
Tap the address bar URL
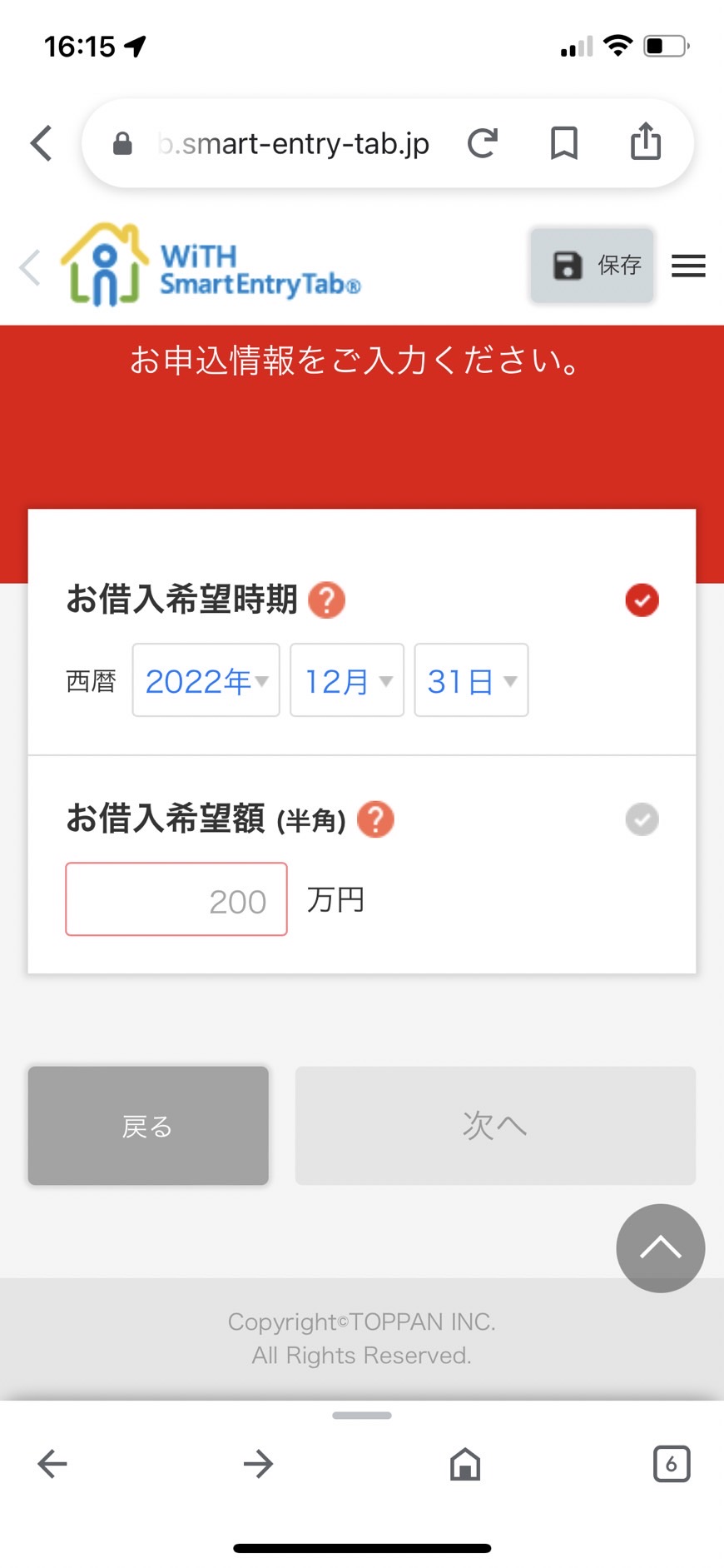coord(294,143)
